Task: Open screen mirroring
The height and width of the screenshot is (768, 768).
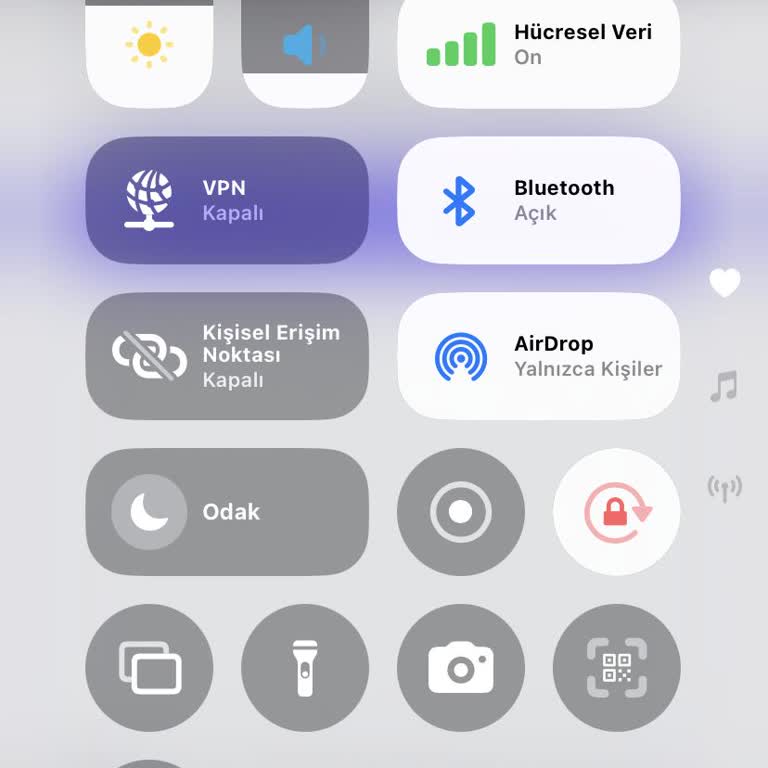Action: (x=149, y=668)
